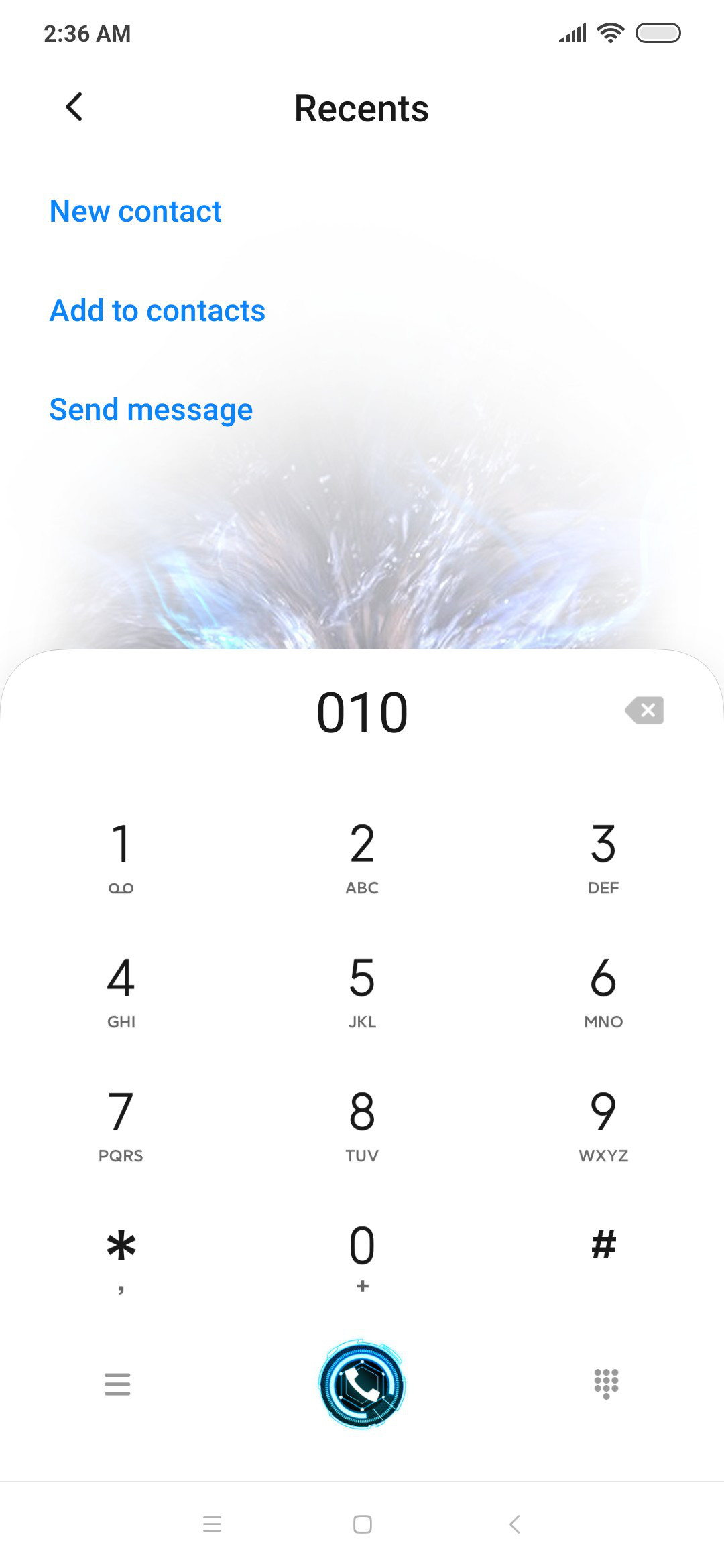Tap the New contact link

pos(135,212)
